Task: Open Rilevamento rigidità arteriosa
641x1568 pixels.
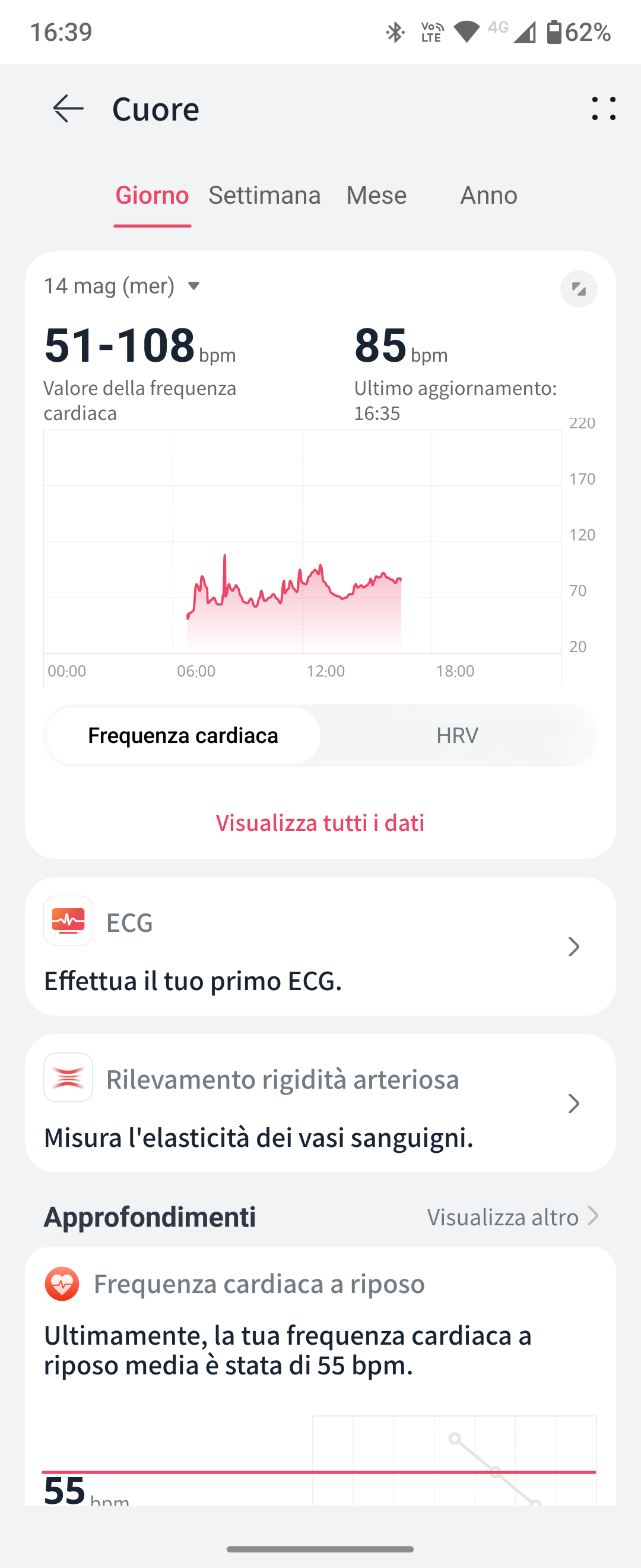Action: tap(320, 1103)
